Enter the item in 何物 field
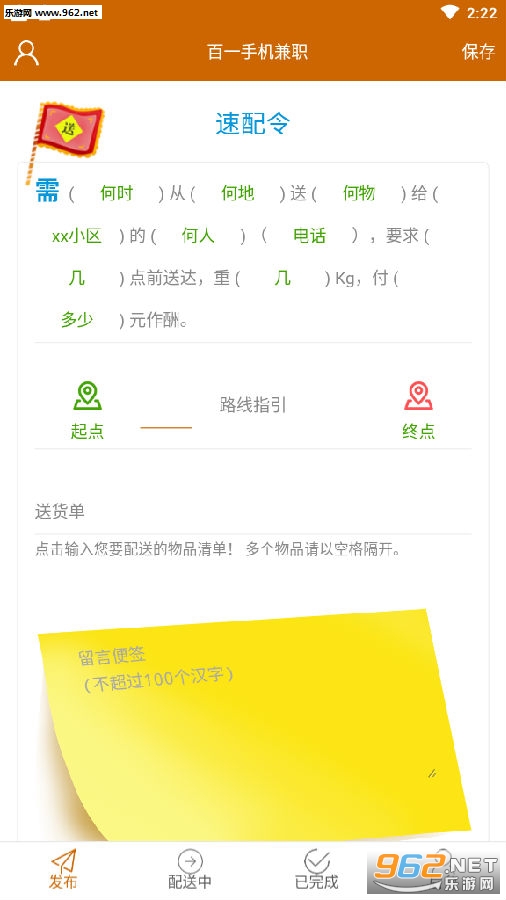506x900 pixels. coord(359,193)
